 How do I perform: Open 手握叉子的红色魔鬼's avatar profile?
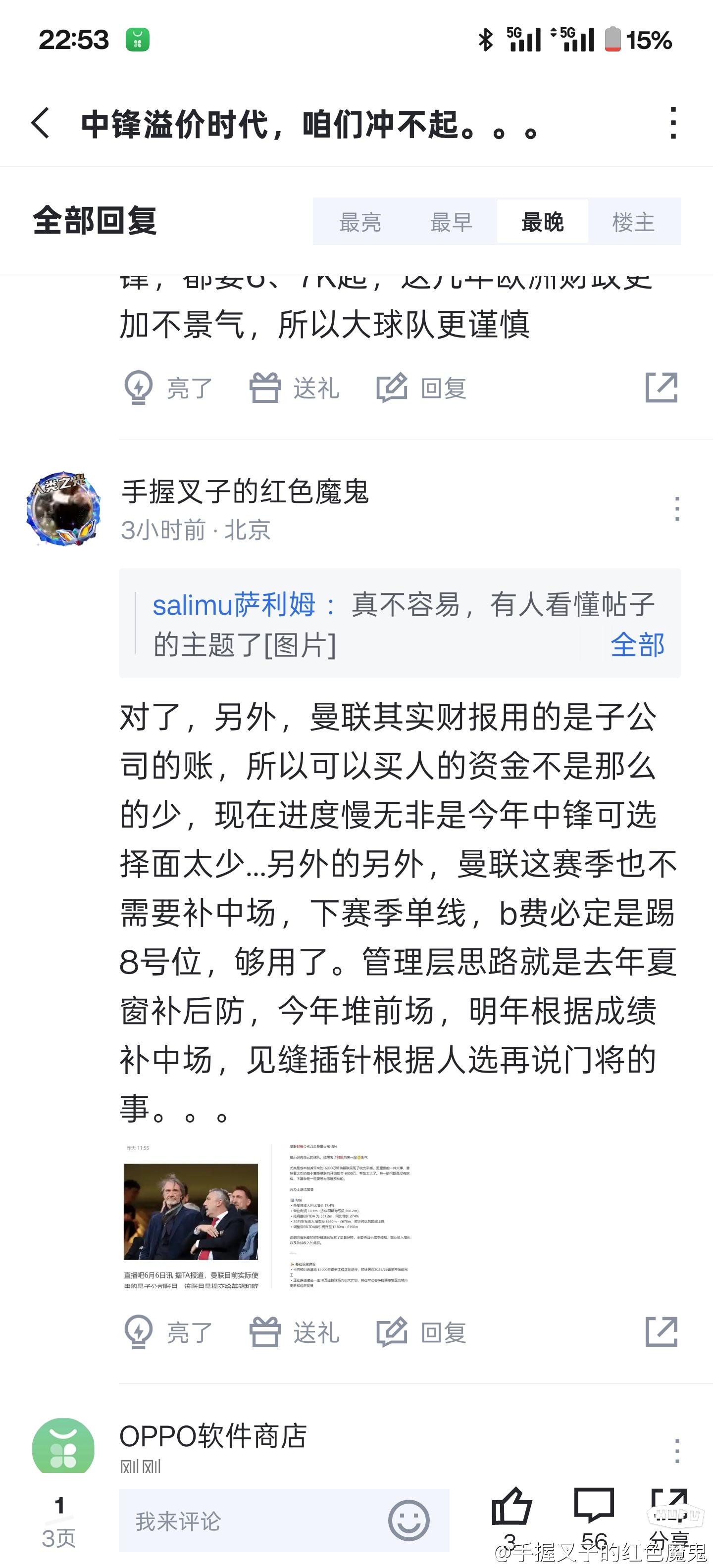pyautogui.click(x=63, y=508)
